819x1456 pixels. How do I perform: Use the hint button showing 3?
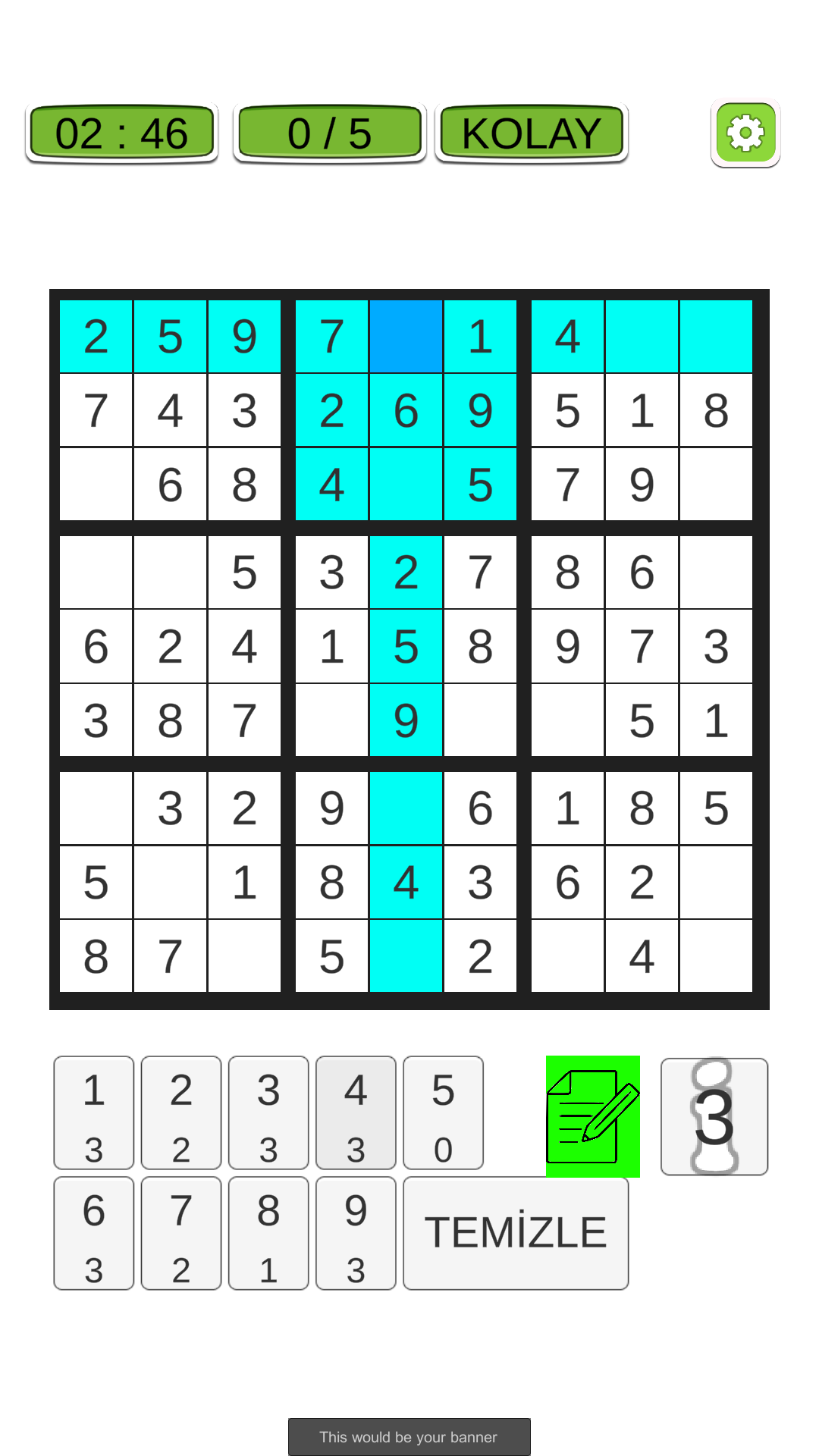point(714,1116)
